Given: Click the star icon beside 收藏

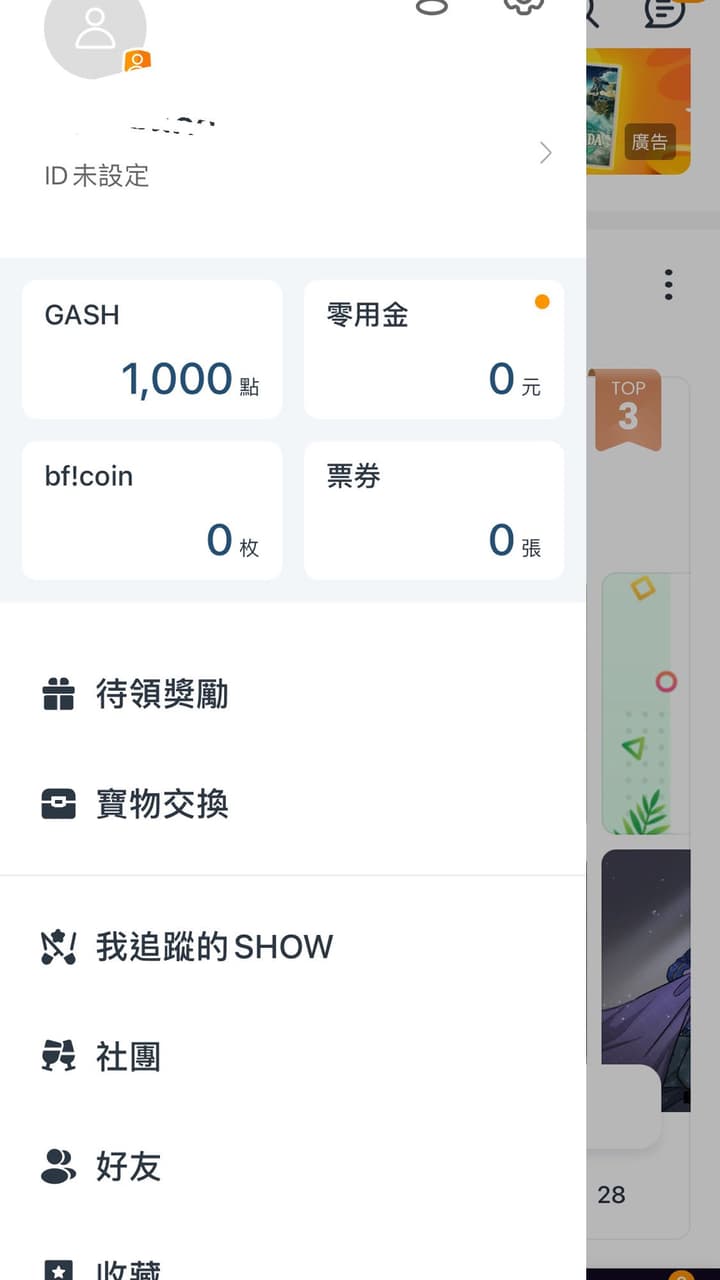Looking at the screenshot, I should (58, 1271).
